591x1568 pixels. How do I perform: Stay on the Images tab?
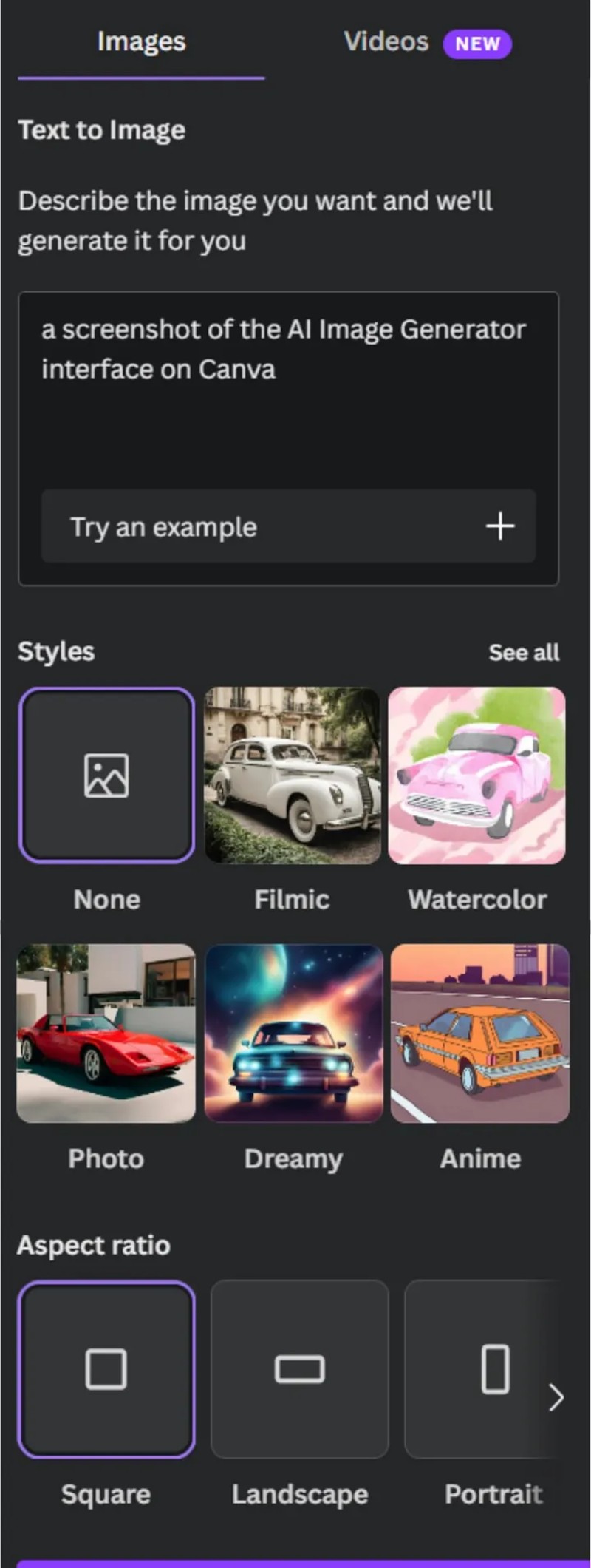click(140, 42)
